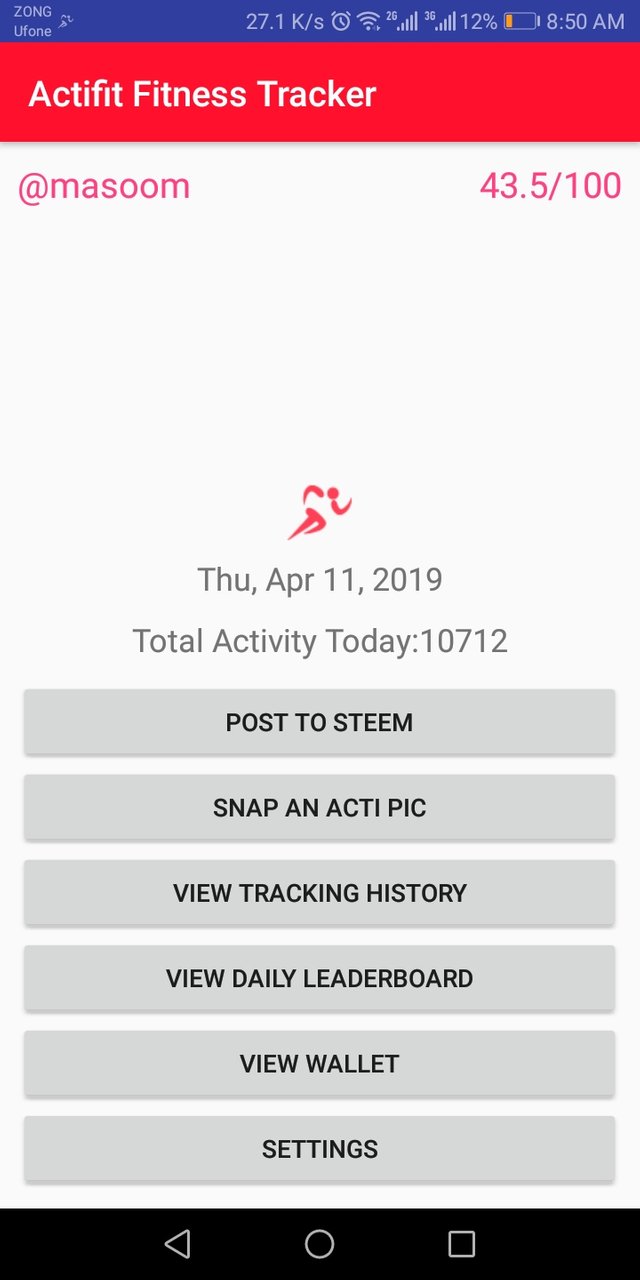The height and width of the screenshot is (1280, 640).
Task: Tap the Post to Steem button
Action: click(x=319, y=722)
